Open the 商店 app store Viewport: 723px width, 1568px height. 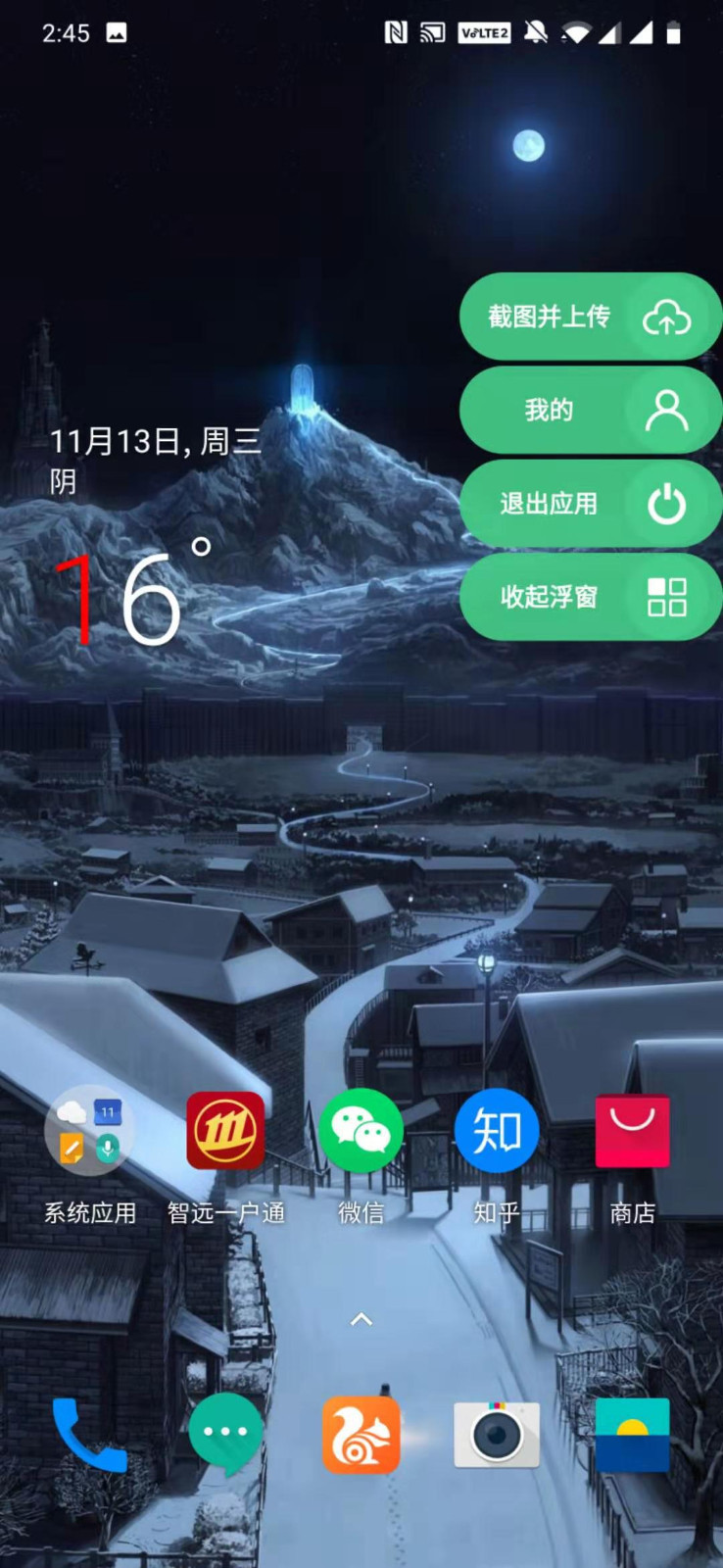(632, 1131)
